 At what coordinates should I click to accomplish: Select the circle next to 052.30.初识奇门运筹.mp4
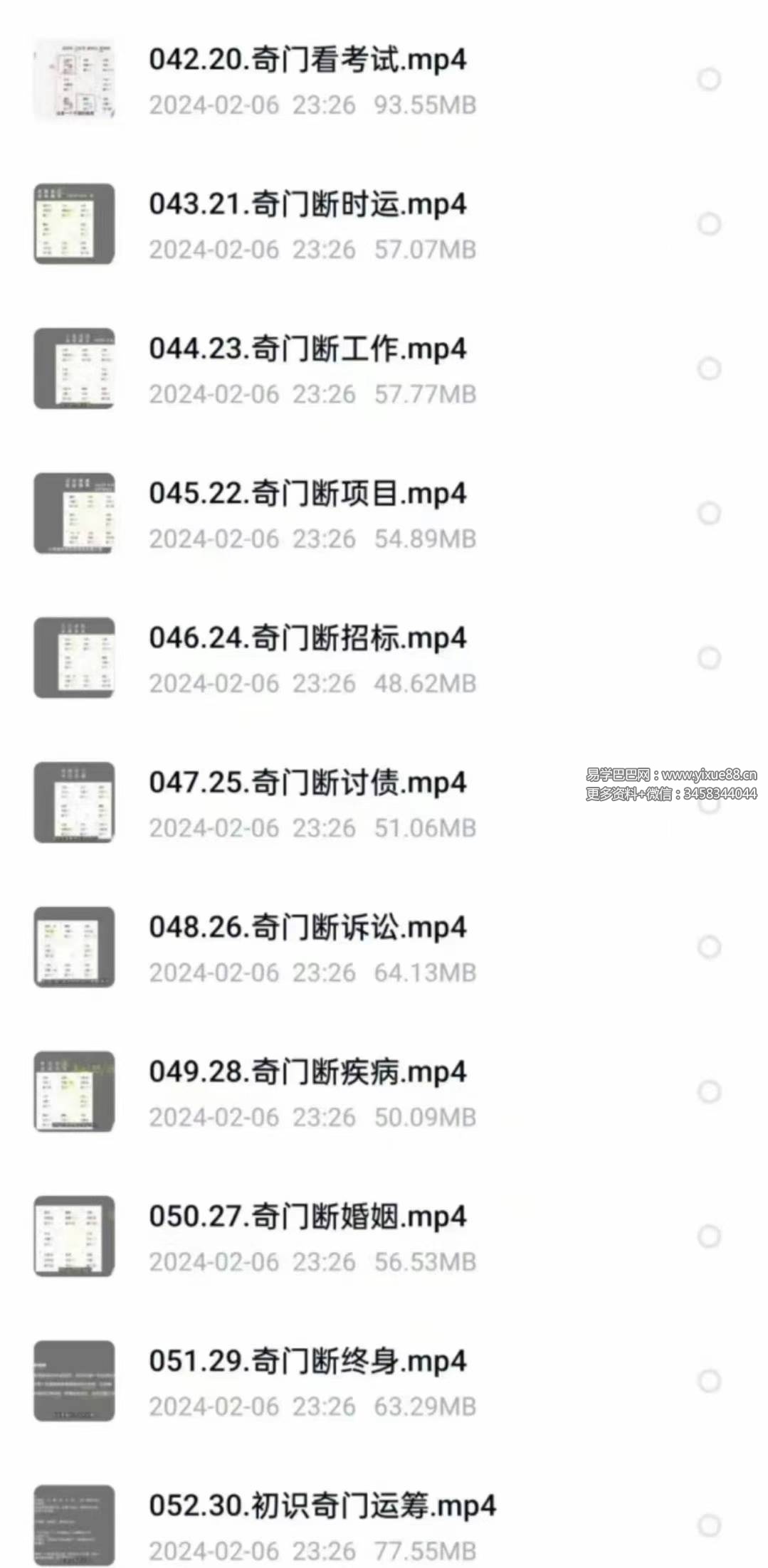click(x=709, y=1525)
